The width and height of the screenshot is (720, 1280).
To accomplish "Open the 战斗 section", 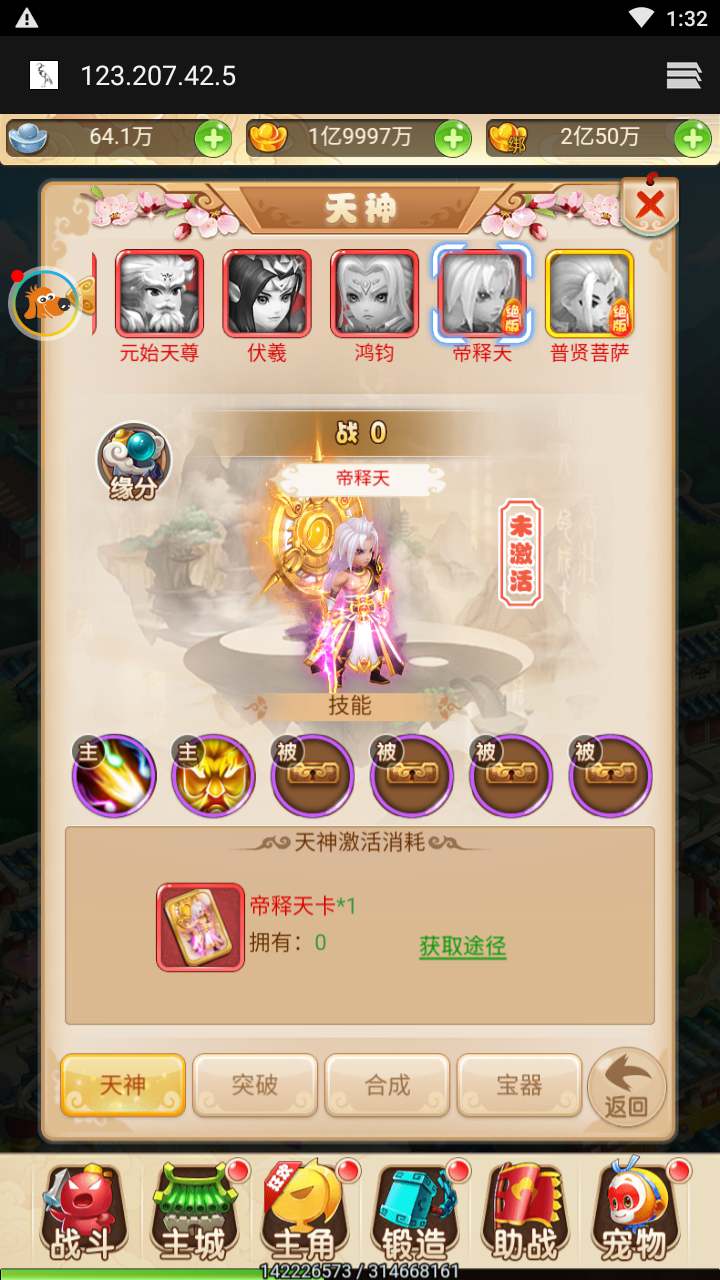I will pos(84,1212).
